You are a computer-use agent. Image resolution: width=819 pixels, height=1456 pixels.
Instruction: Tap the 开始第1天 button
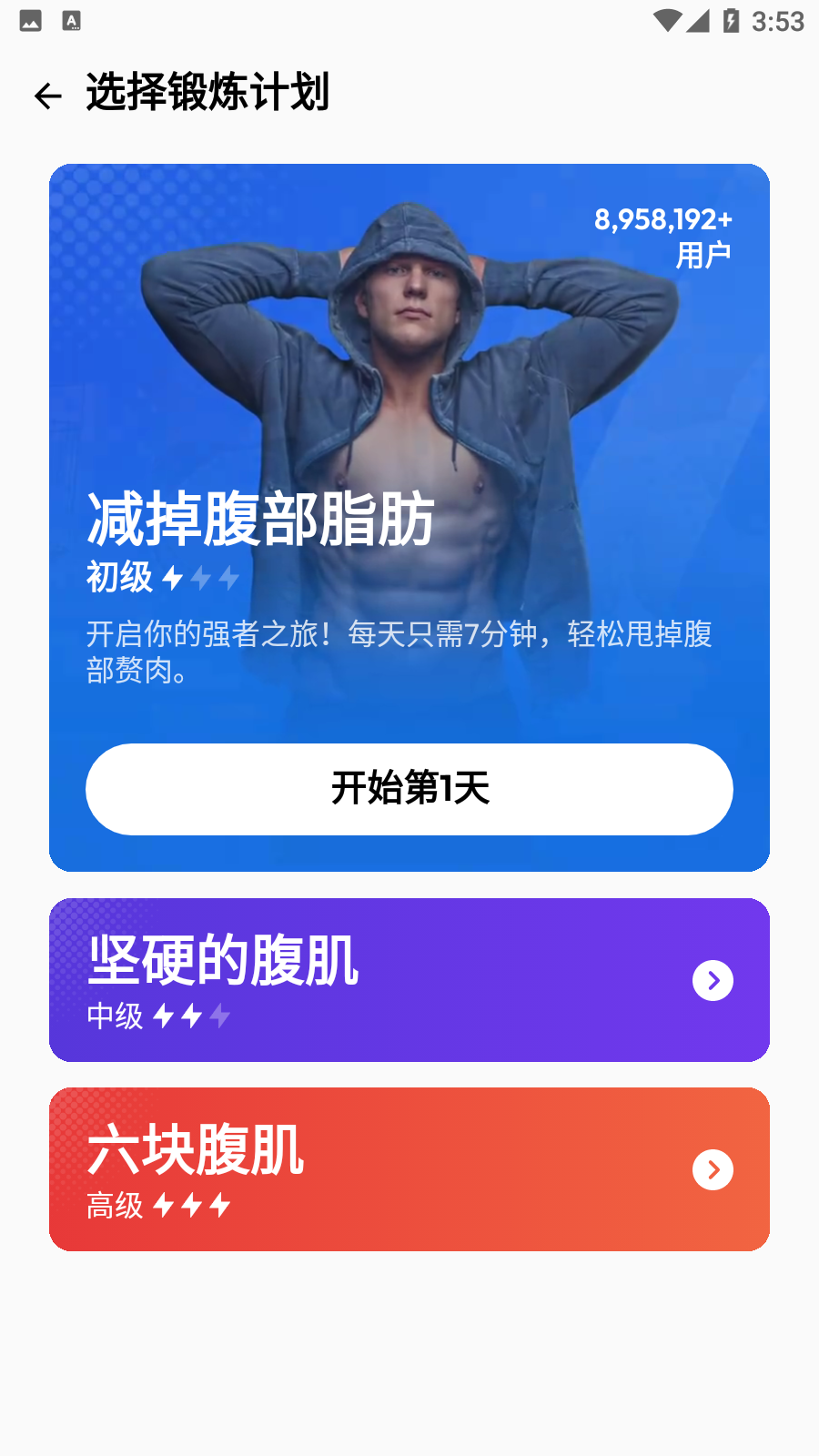[409, 789]
